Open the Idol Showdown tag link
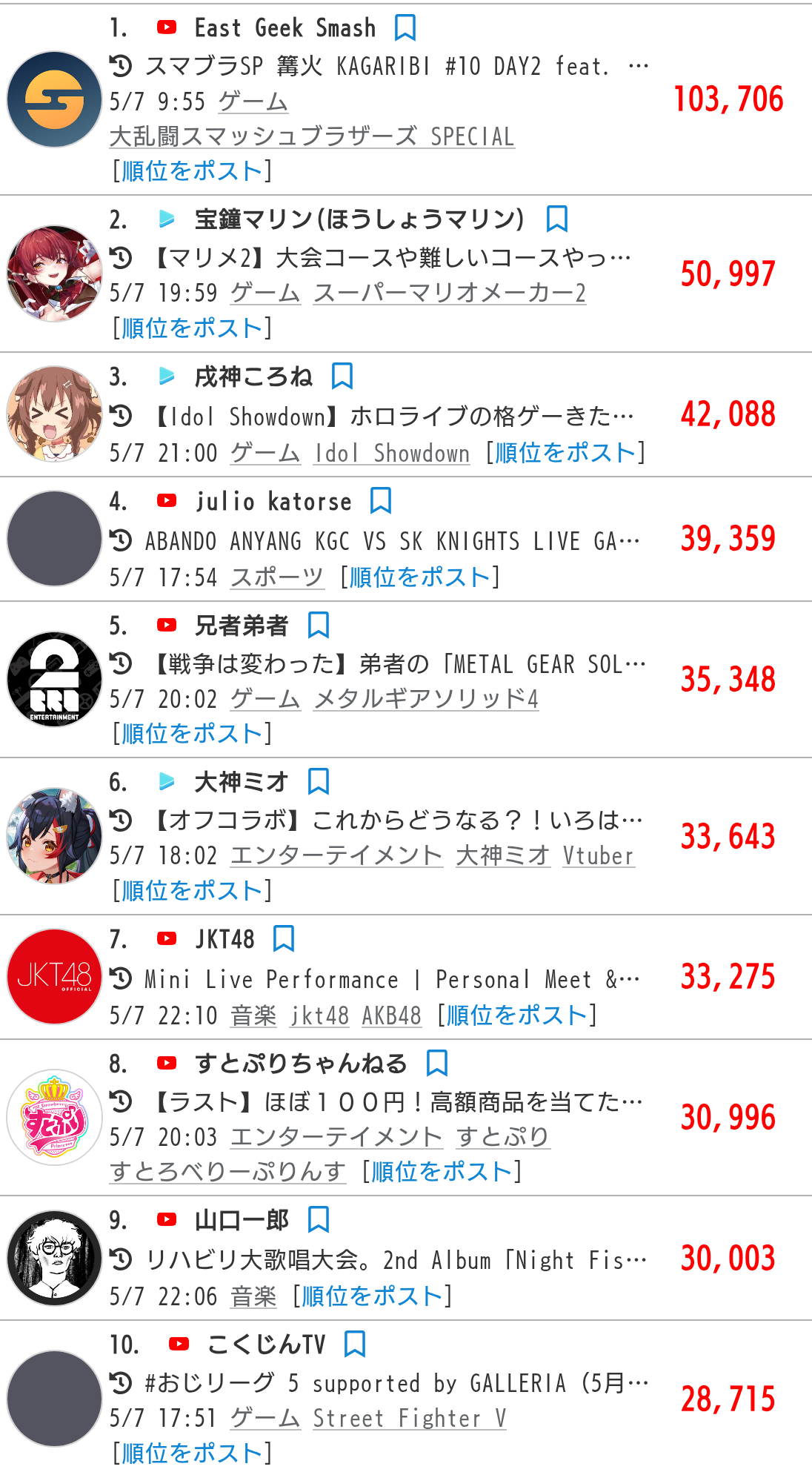 (392, 453)
